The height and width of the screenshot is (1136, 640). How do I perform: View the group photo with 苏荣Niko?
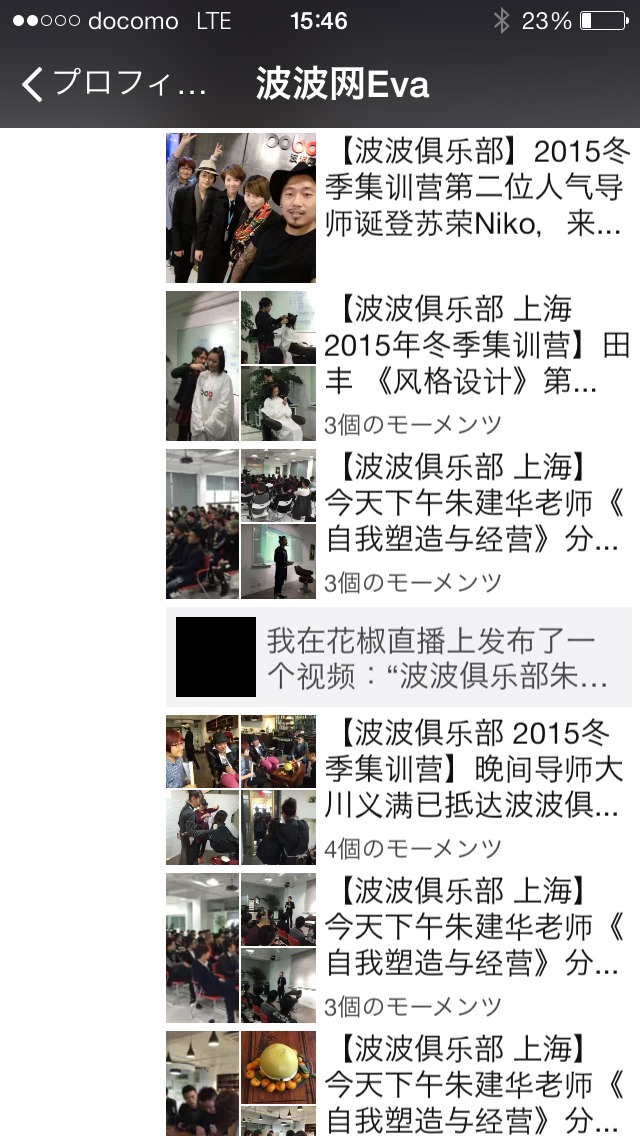point(241,207)
